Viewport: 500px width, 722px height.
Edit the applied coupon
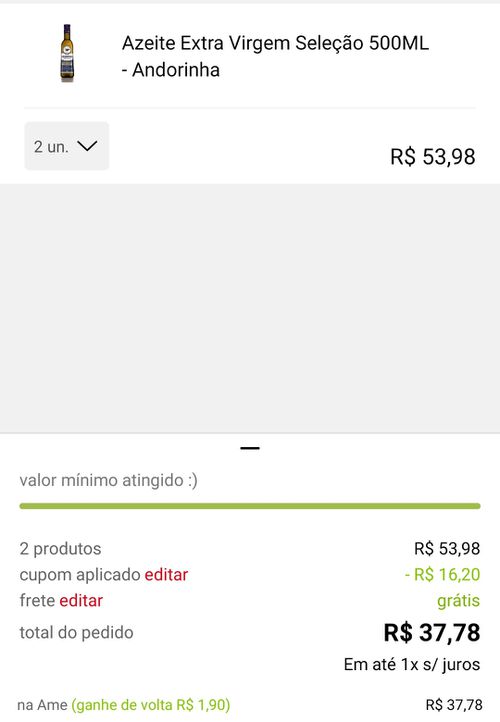(166, 575)
